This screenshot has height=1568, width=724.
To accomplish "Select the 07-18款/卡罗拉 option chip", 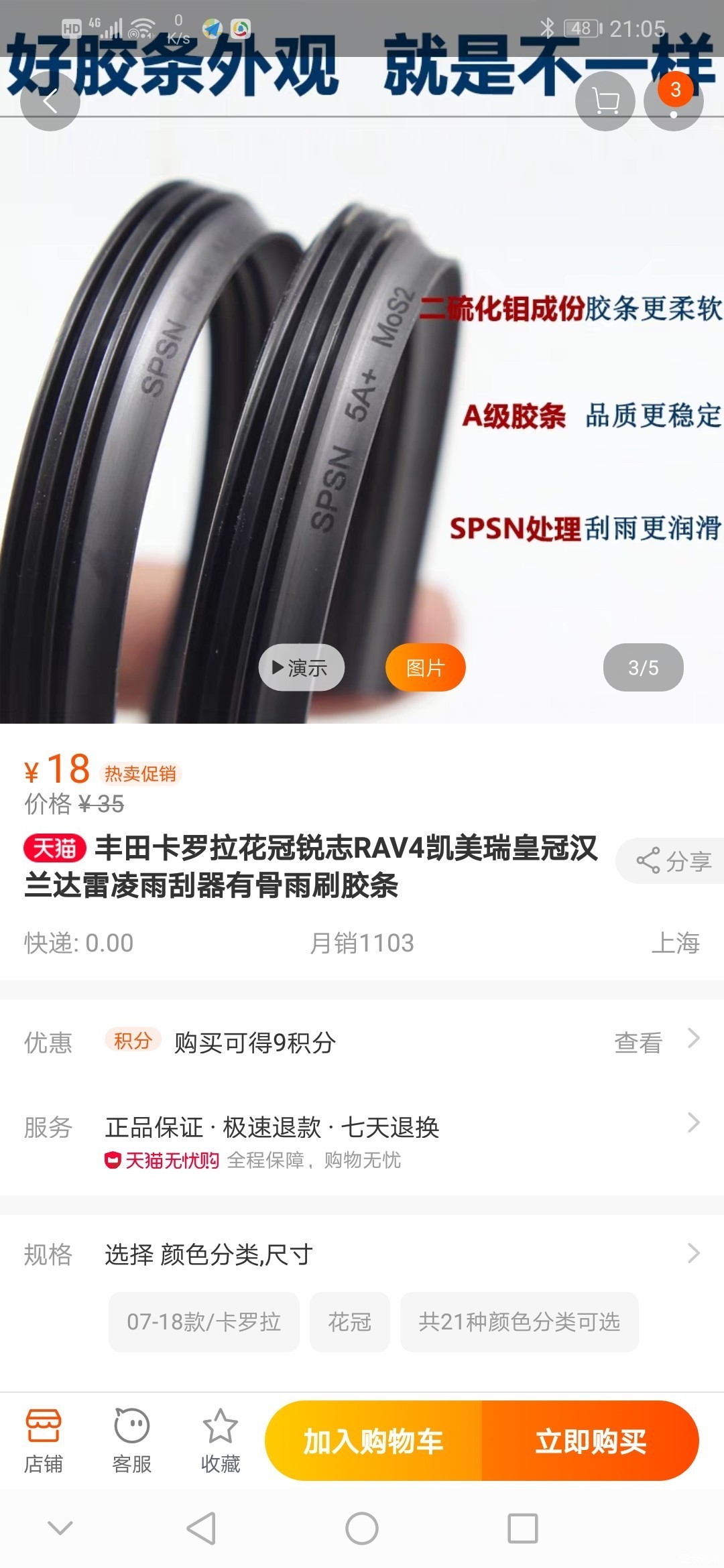I will 204,1322.
